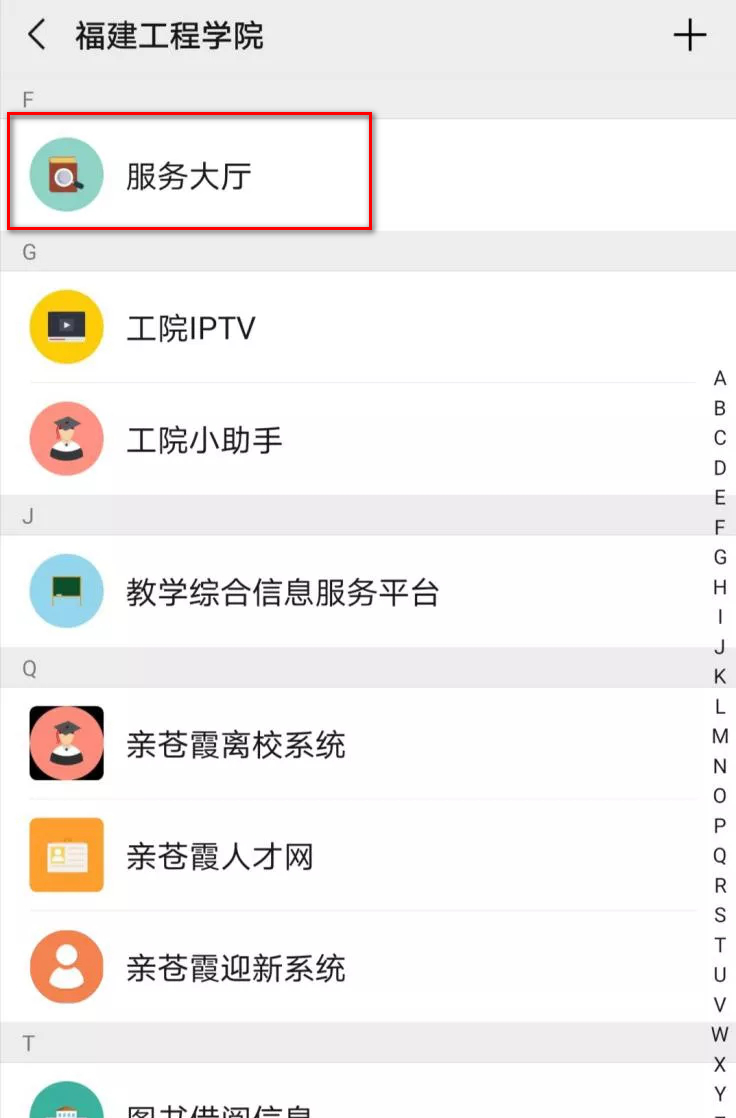This screenshot has width=736, height=1118.
Task: Open 亲苍霞离校系统
Action: [x=368, y=744]
